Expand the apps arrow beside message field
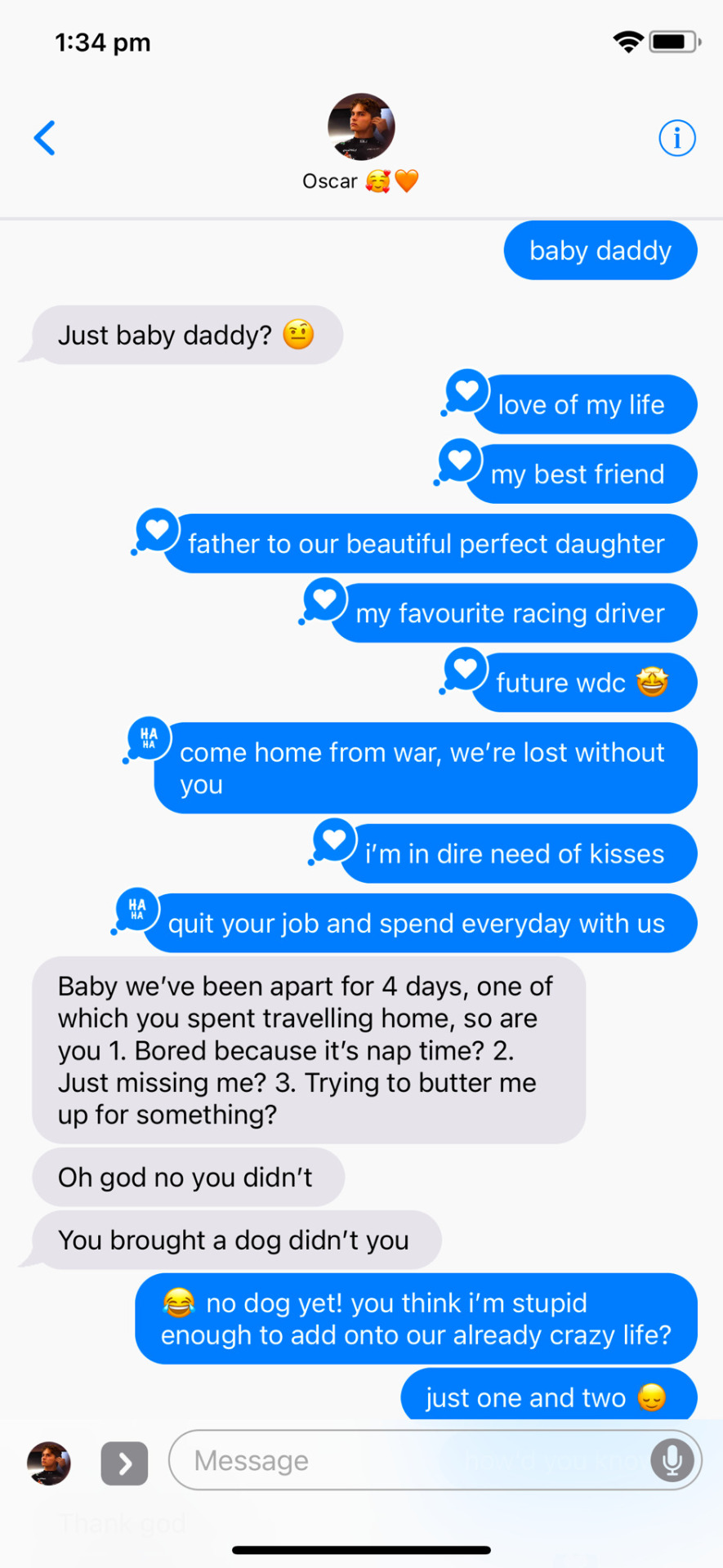This screenshot has width=723, height=1568. tap(124, 1463)
